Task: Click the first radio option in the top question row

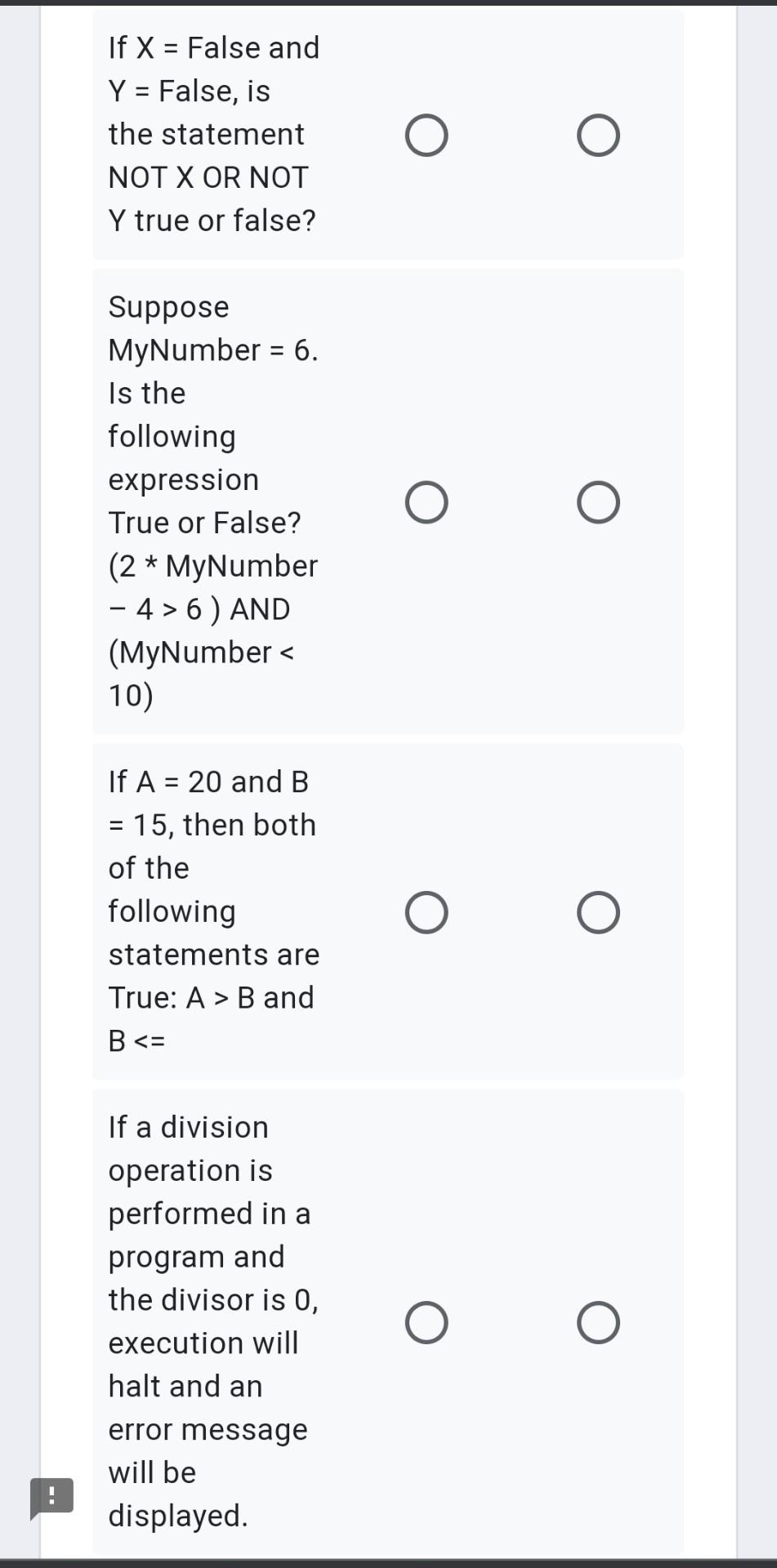Action: (x=427, y=135)
